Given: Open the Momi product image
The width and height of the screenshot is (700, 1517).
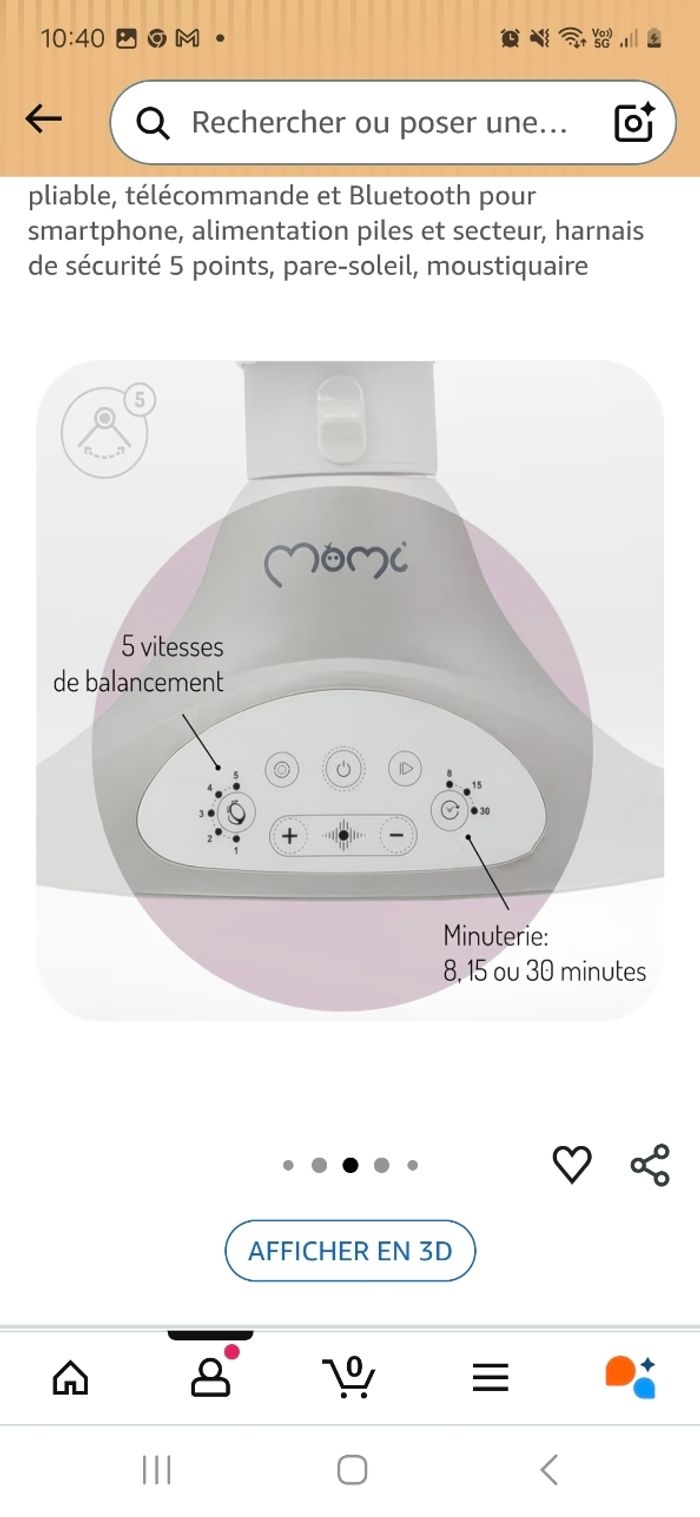Looking at the screenshot, I should (x=350, y=690).
